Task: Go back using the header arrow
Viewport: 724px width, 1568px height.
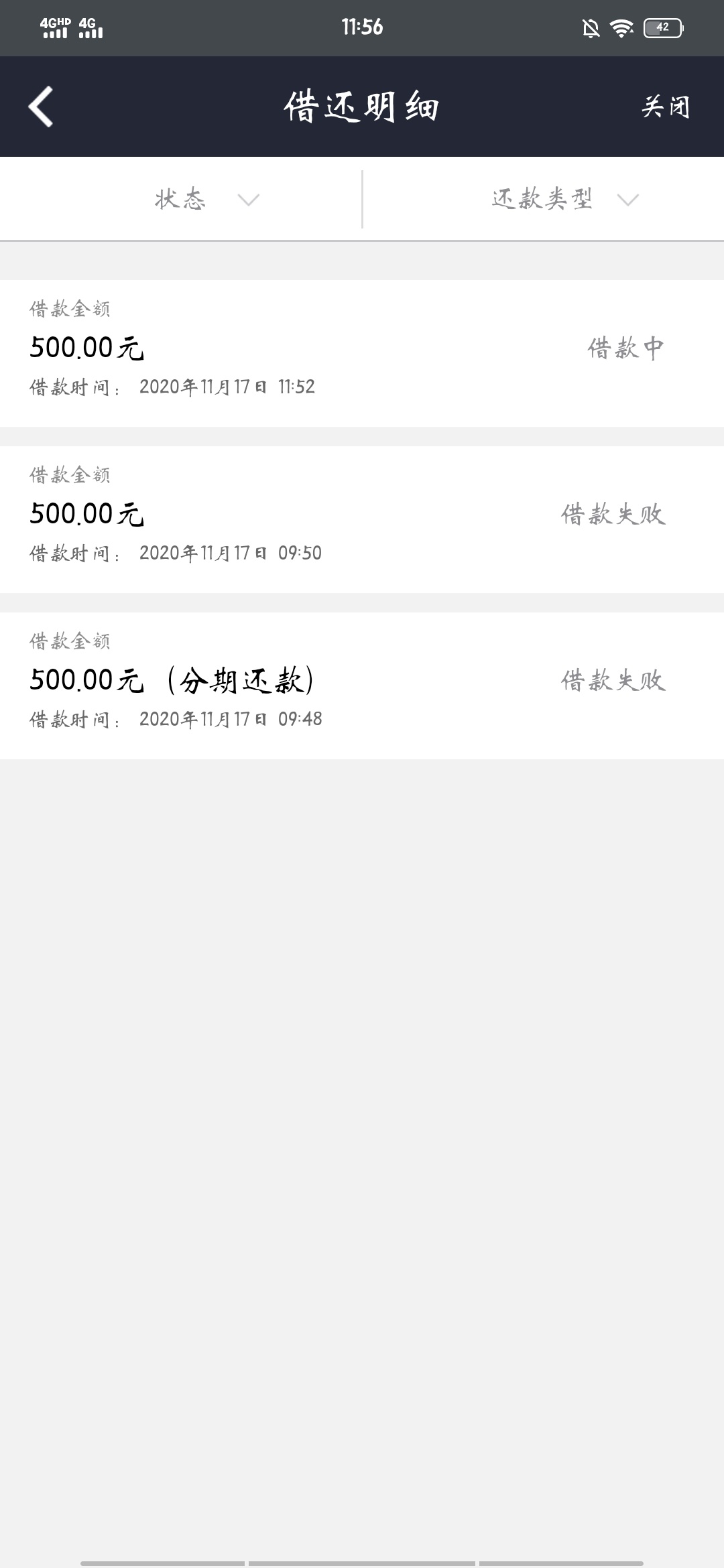Action: click(41, 107)
